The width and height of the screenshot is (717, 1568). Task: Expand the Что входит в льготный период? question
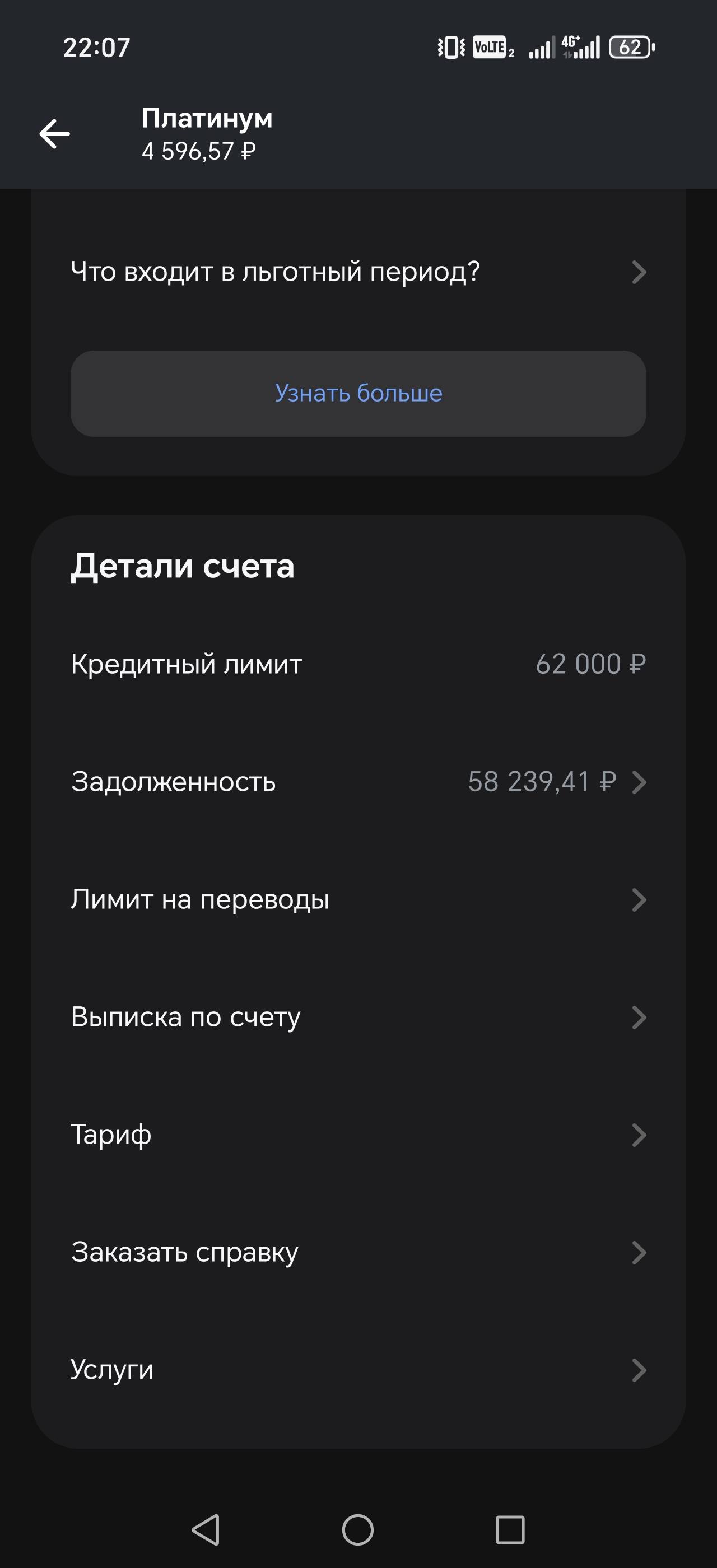pos(358,272)
